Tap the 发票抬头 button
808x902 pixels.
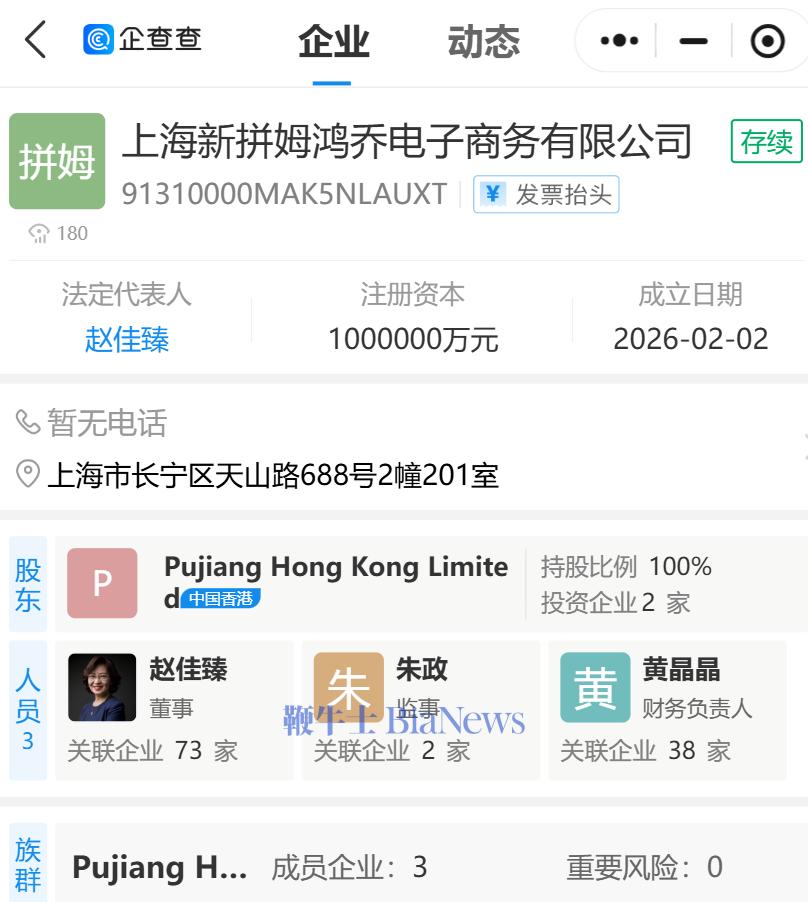tap(547, 195)
